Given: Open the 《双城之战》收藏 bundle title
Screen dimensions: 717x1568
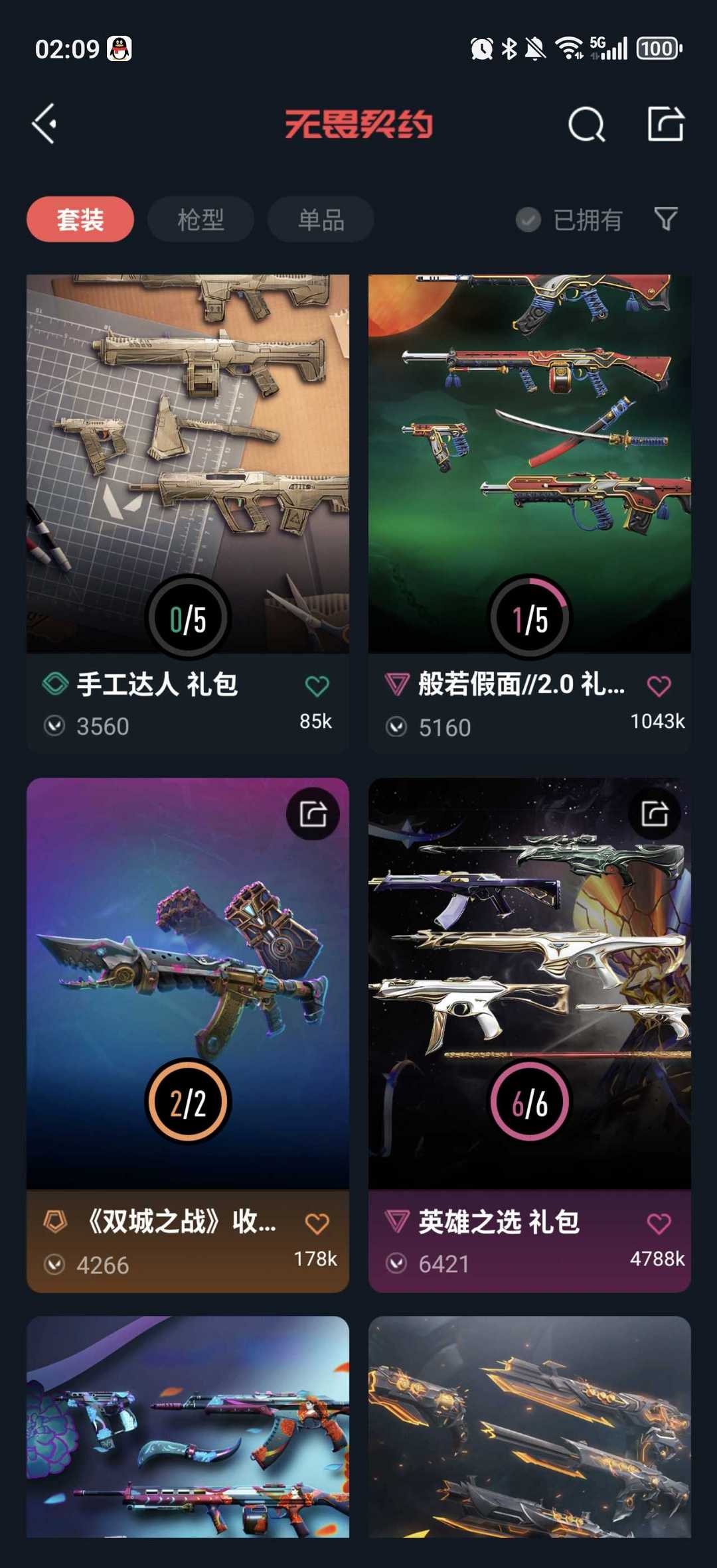Looking at the screenshot, I should pyautogui.click(x=179, y=1224).
